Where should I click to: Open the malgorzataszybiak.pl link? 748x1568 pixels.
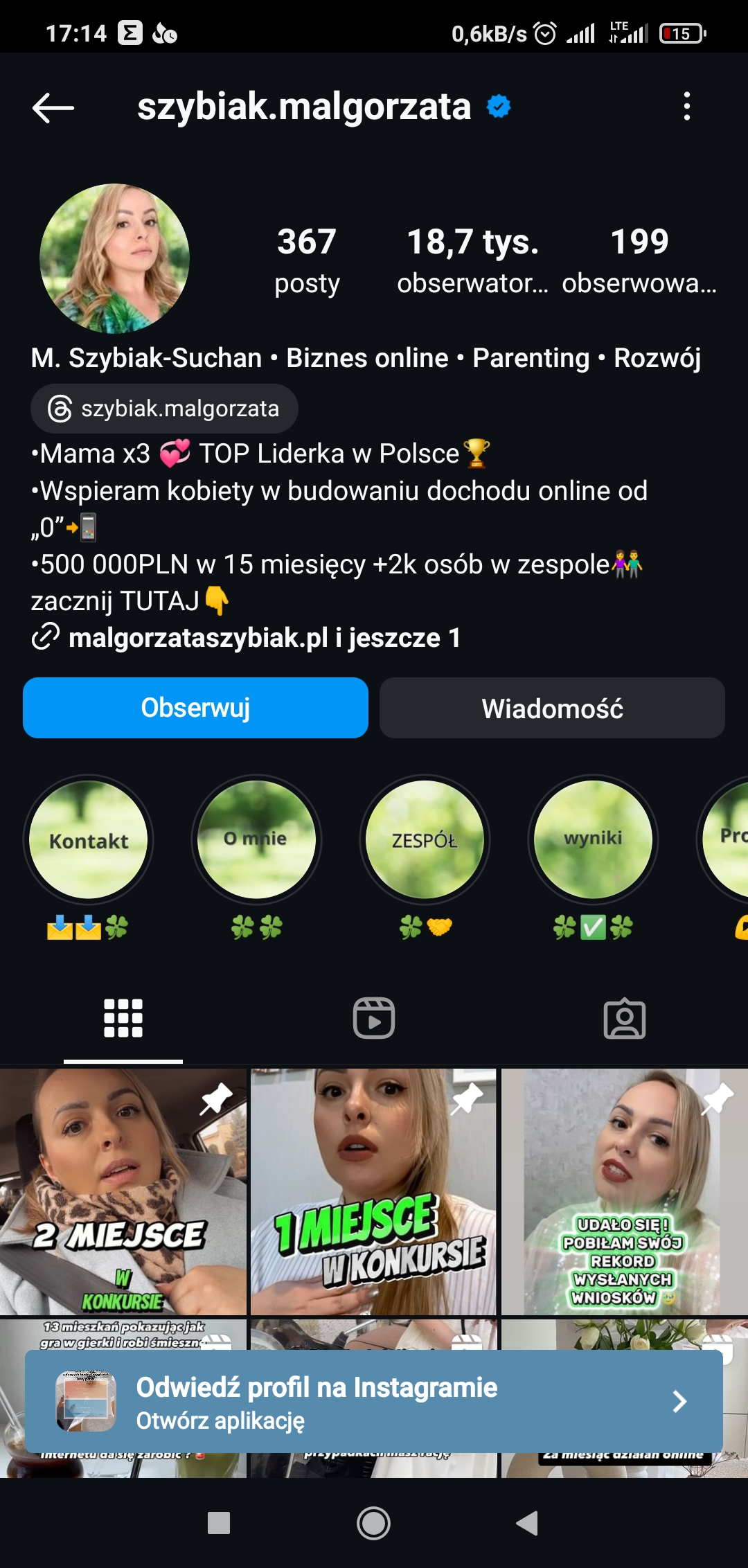(198, 638)
